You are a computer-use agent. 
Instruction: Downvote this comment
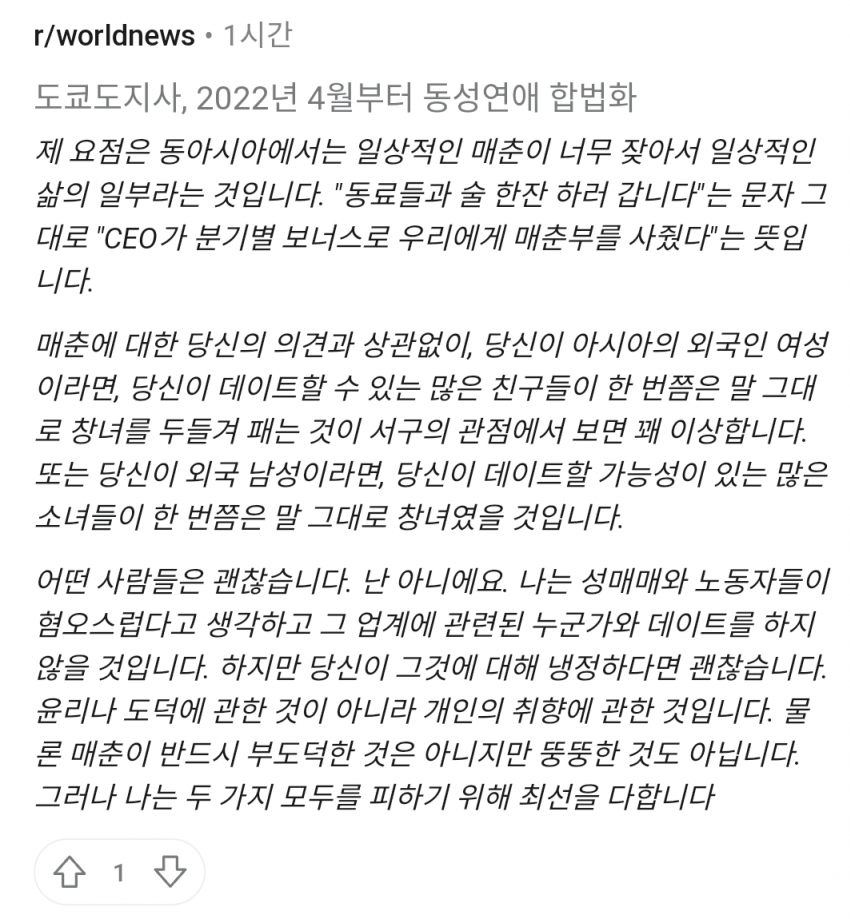(168, 873)
